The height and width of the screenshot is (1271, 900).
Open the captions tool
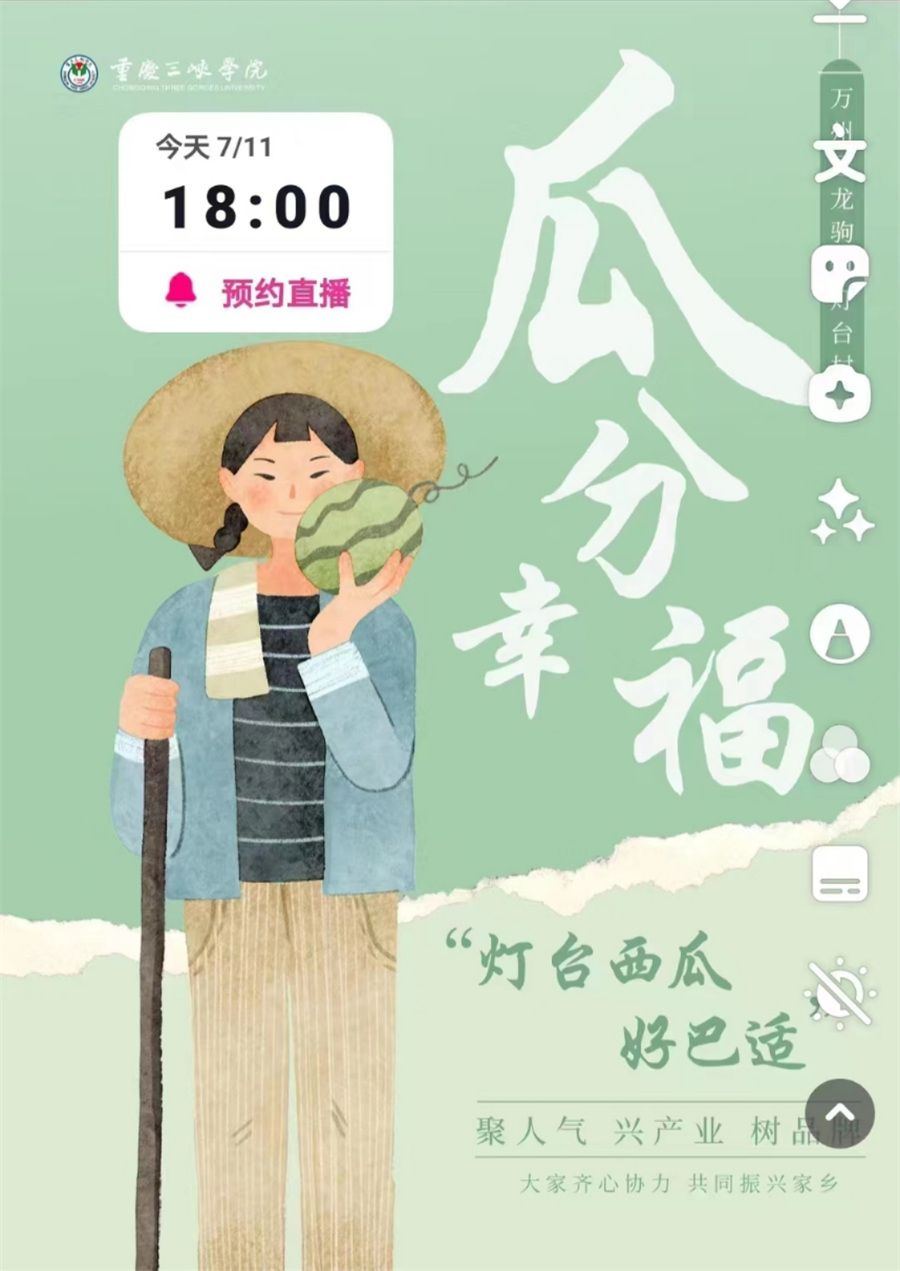tap(840, 874)
